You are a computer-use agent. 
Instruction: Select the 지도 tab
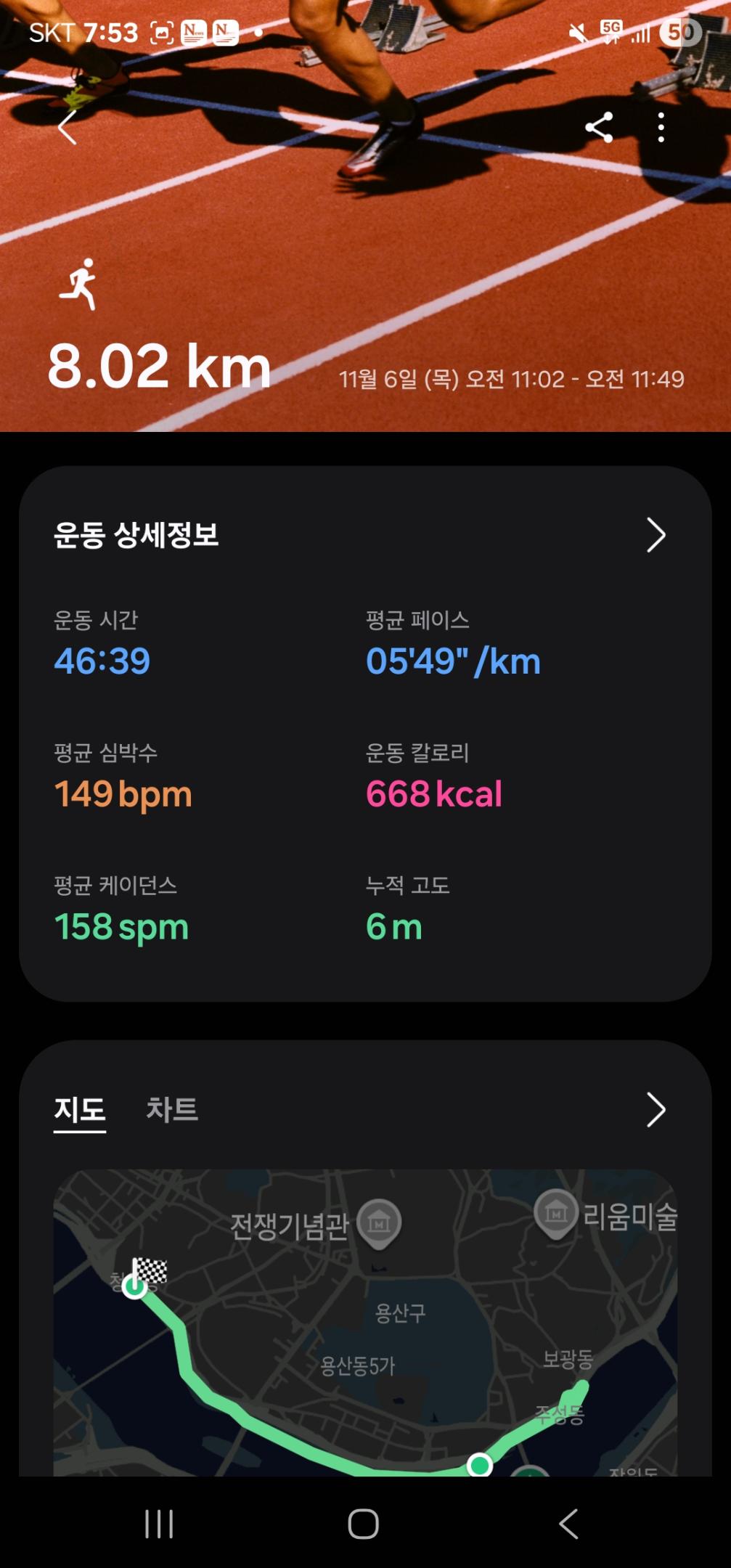point(80,1108)
